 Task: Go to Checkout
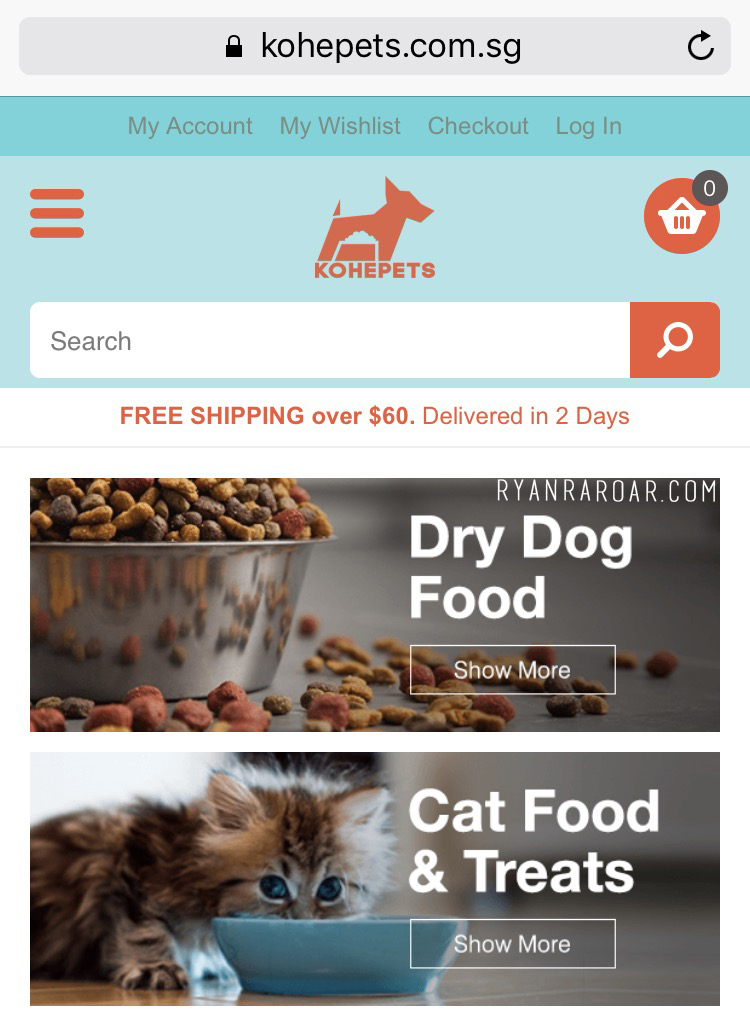click(478, 126)
